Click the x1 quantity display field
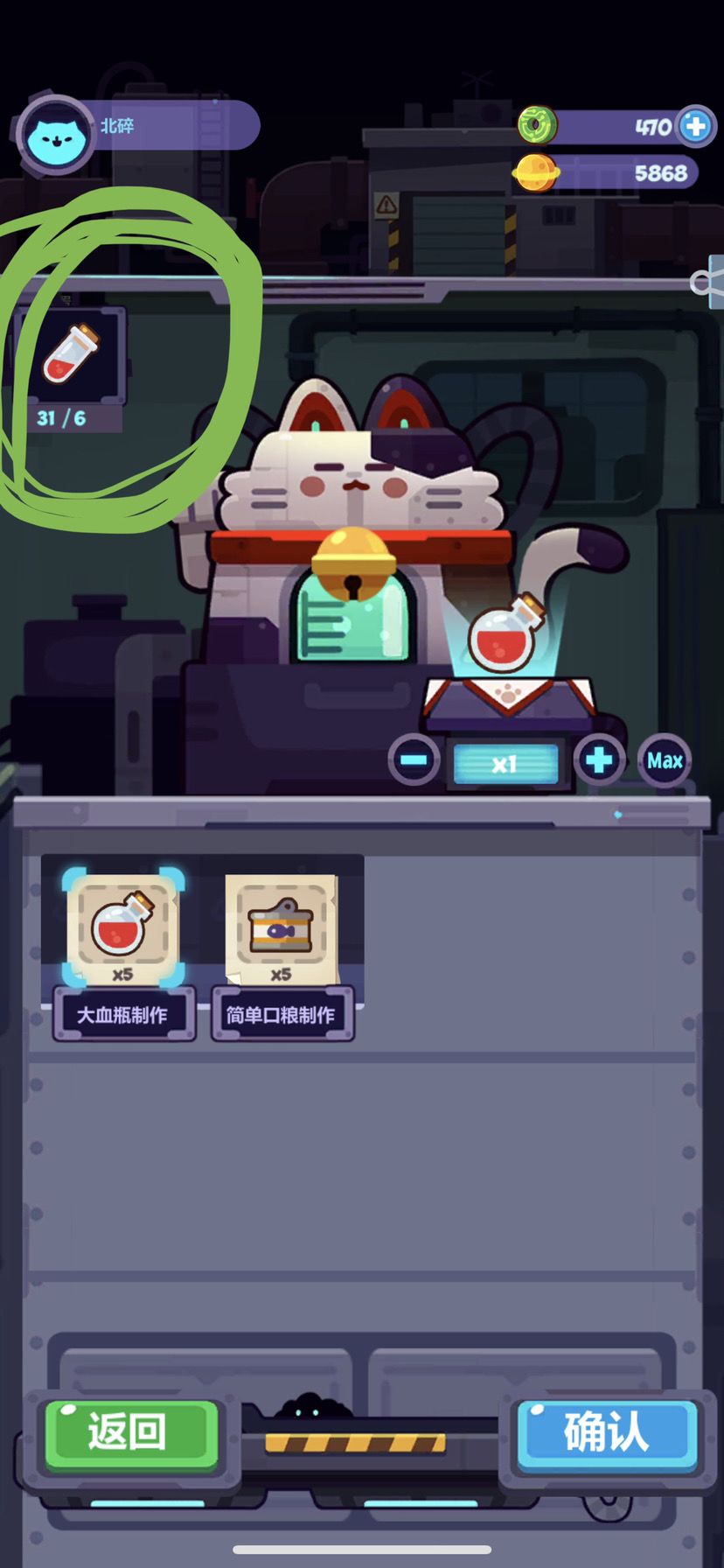This screenshot has height=1568, width=724. (x=507, y=760)
